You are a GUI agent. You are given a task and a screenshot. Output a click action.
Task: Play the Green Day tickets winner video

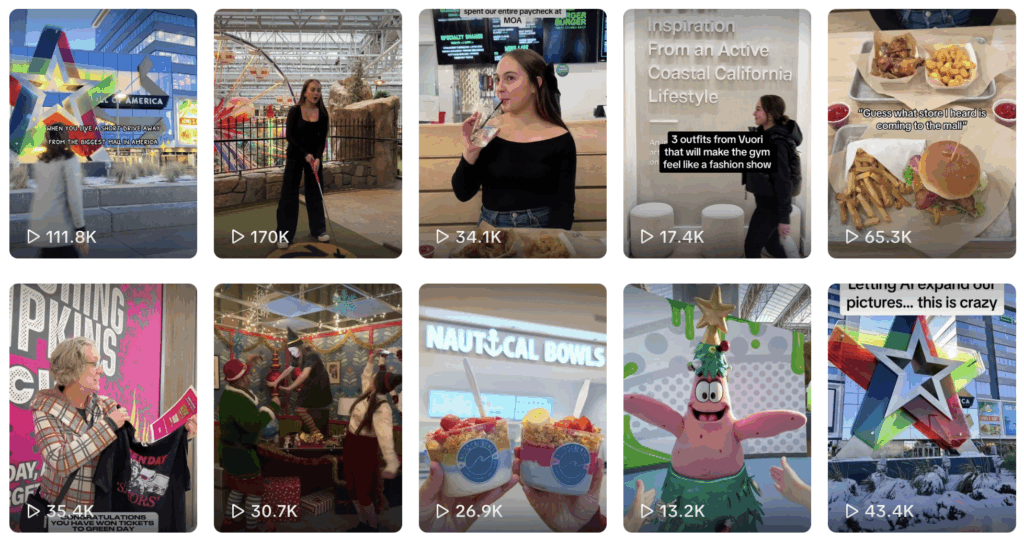[103, 407]
